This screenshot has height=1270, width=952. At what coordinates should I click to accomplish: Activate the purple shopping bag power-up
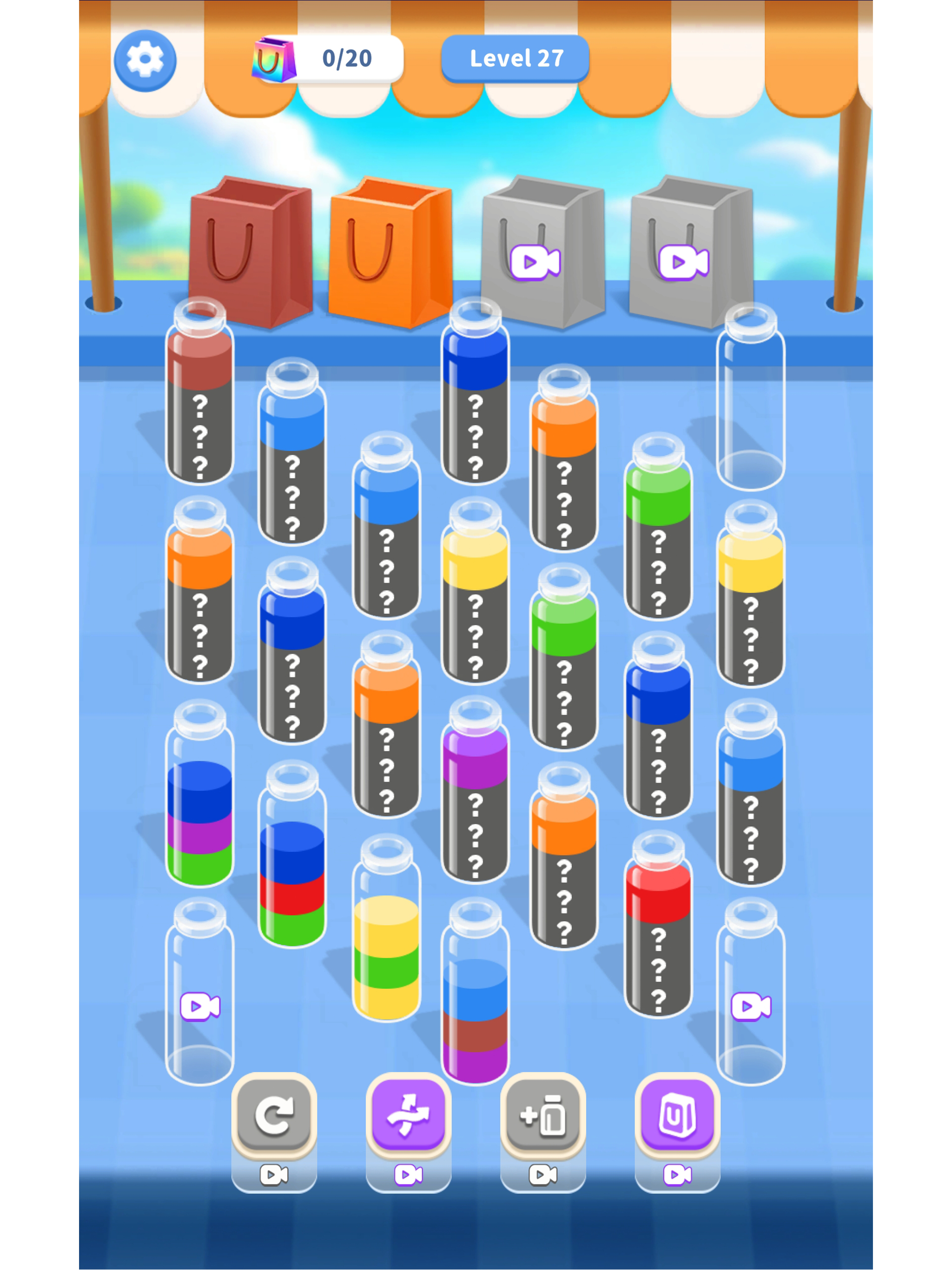click(677, 1116)
